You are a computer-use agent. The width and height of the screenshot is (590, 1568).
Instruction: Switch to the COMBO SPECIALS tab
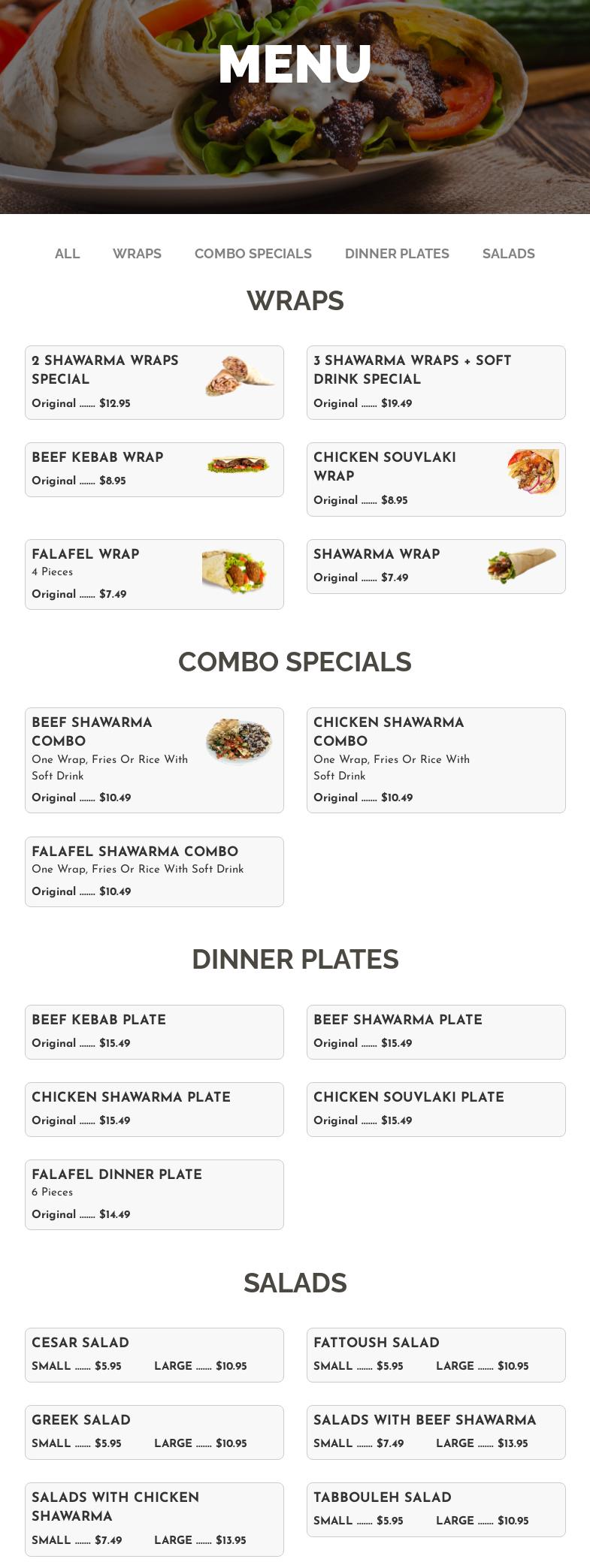pos(253,254)
